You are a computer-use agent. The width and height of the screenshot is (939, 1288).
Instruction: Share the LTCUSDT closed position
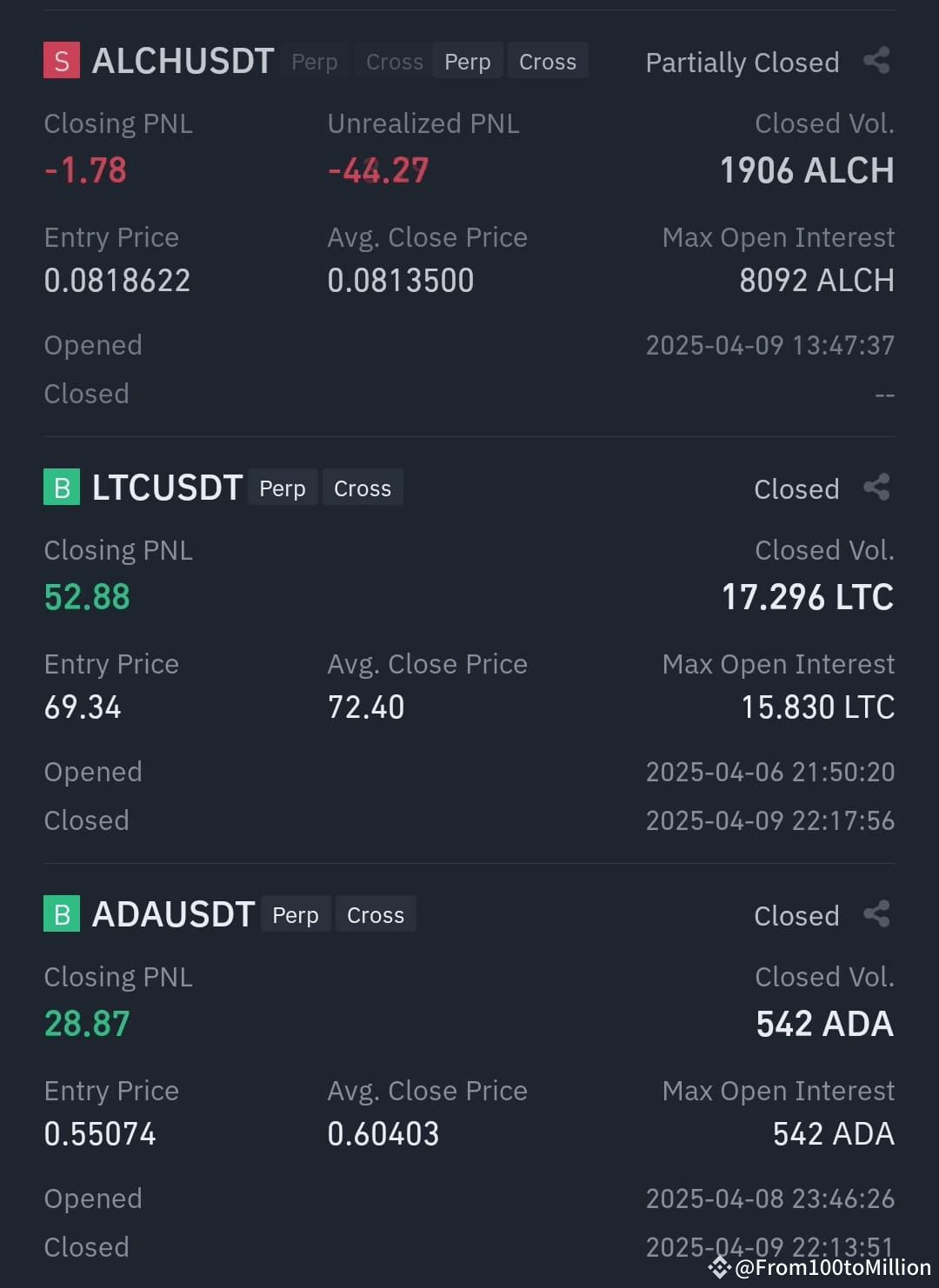click(x=876, y=488)
